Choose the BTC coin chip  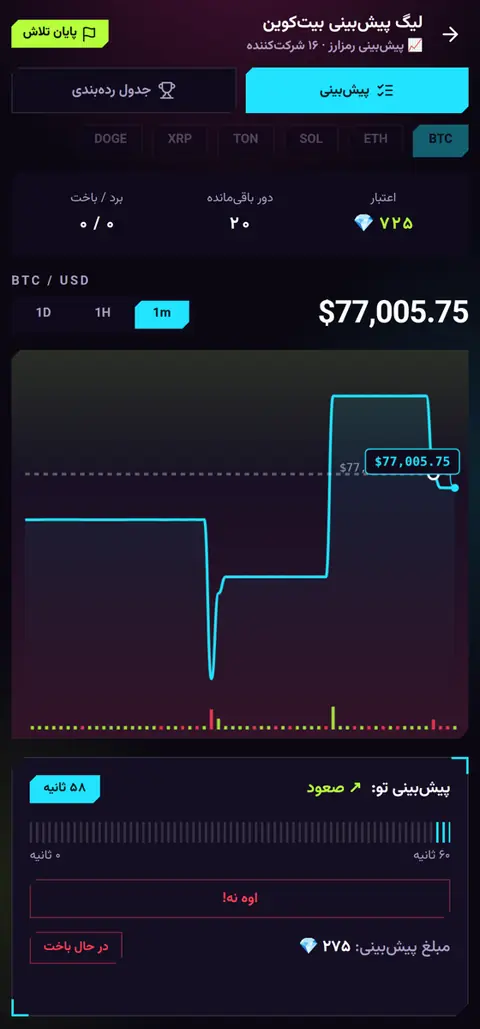[x=441, y=139]
